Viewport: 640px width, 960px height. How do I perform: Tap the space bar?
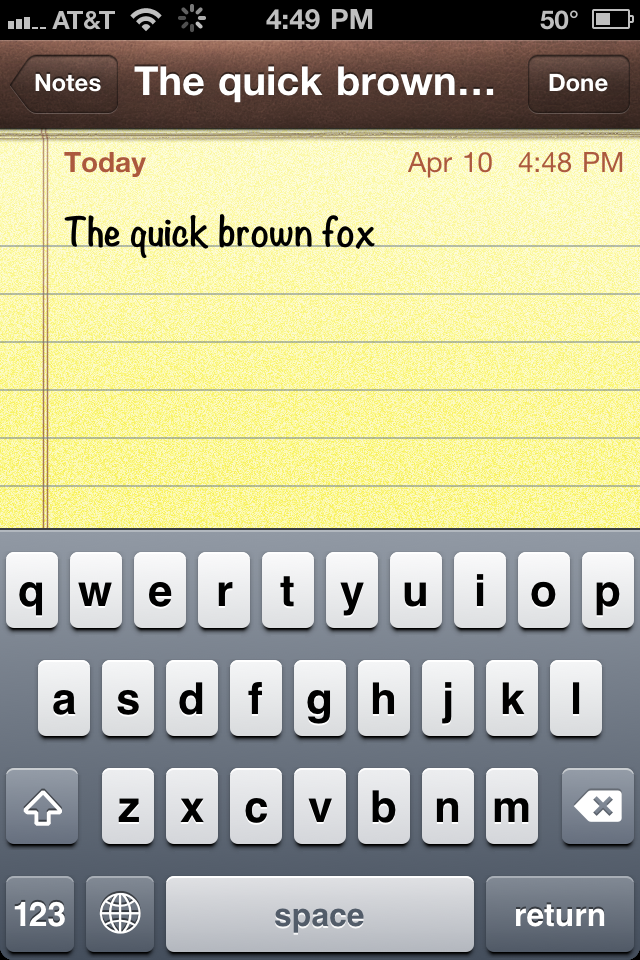coord(319,914)
